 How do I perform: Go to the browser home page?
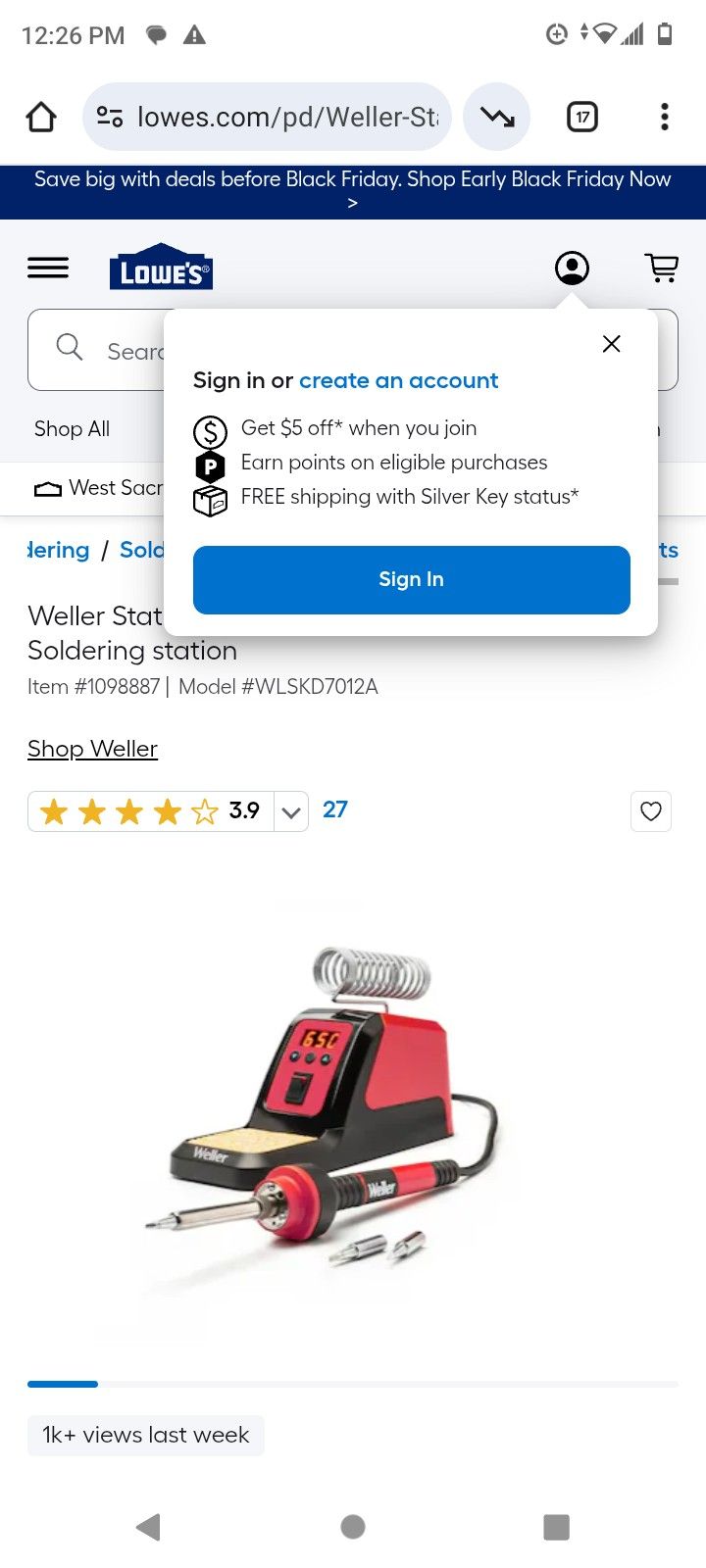click(x=41, y=118)
